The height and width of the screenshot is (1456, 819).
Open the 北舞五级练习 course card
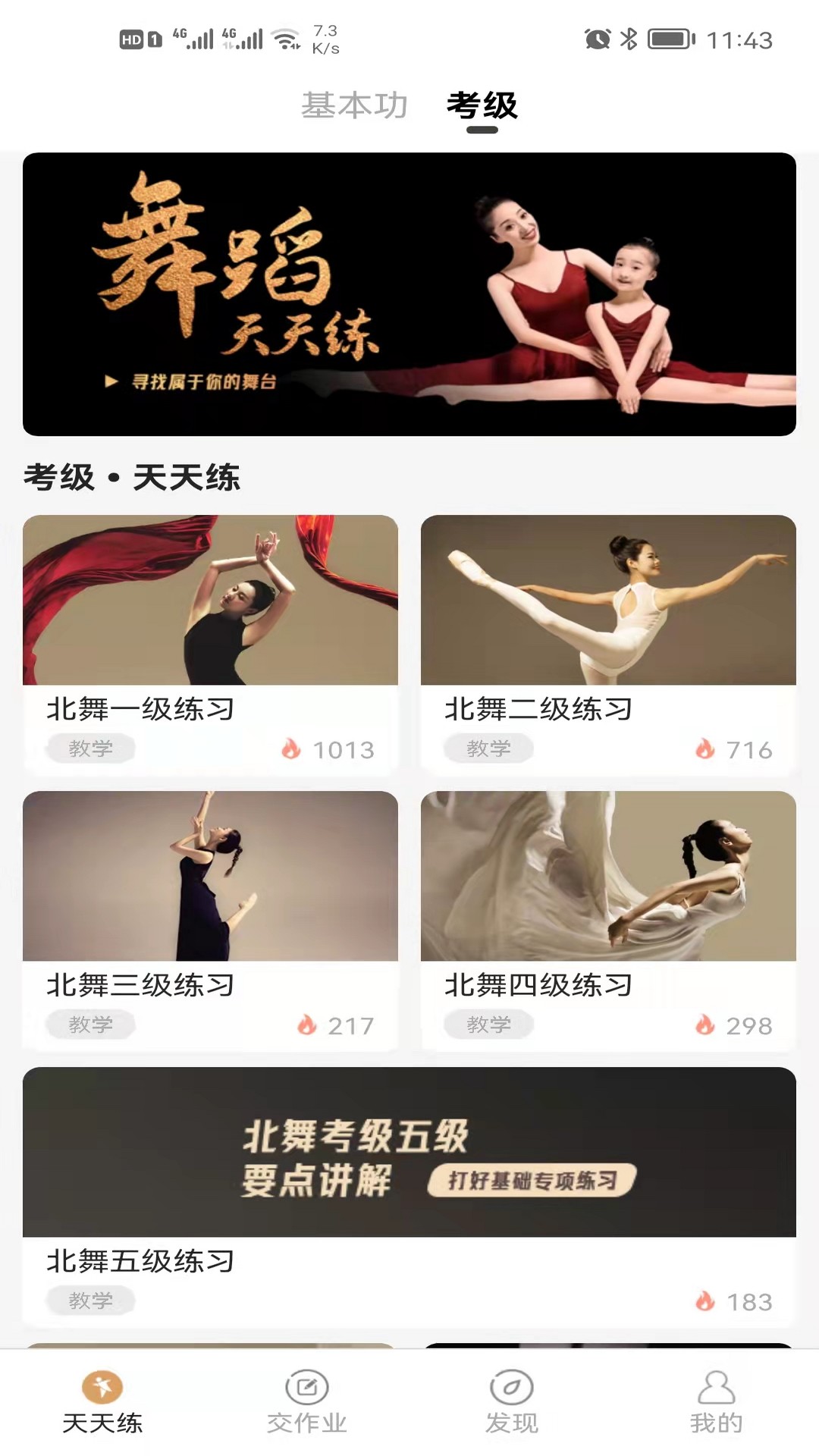point(409,1195)
